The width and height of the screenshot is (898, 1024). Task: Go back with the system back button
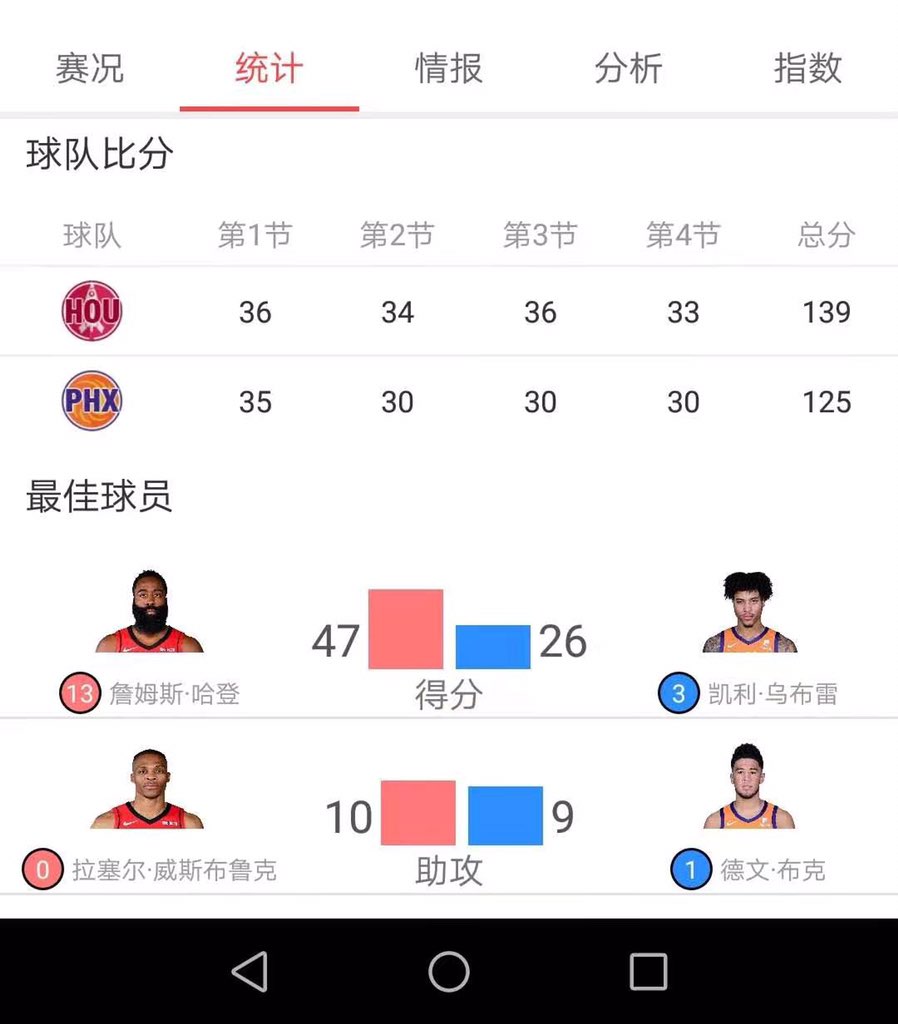point(249,971)
